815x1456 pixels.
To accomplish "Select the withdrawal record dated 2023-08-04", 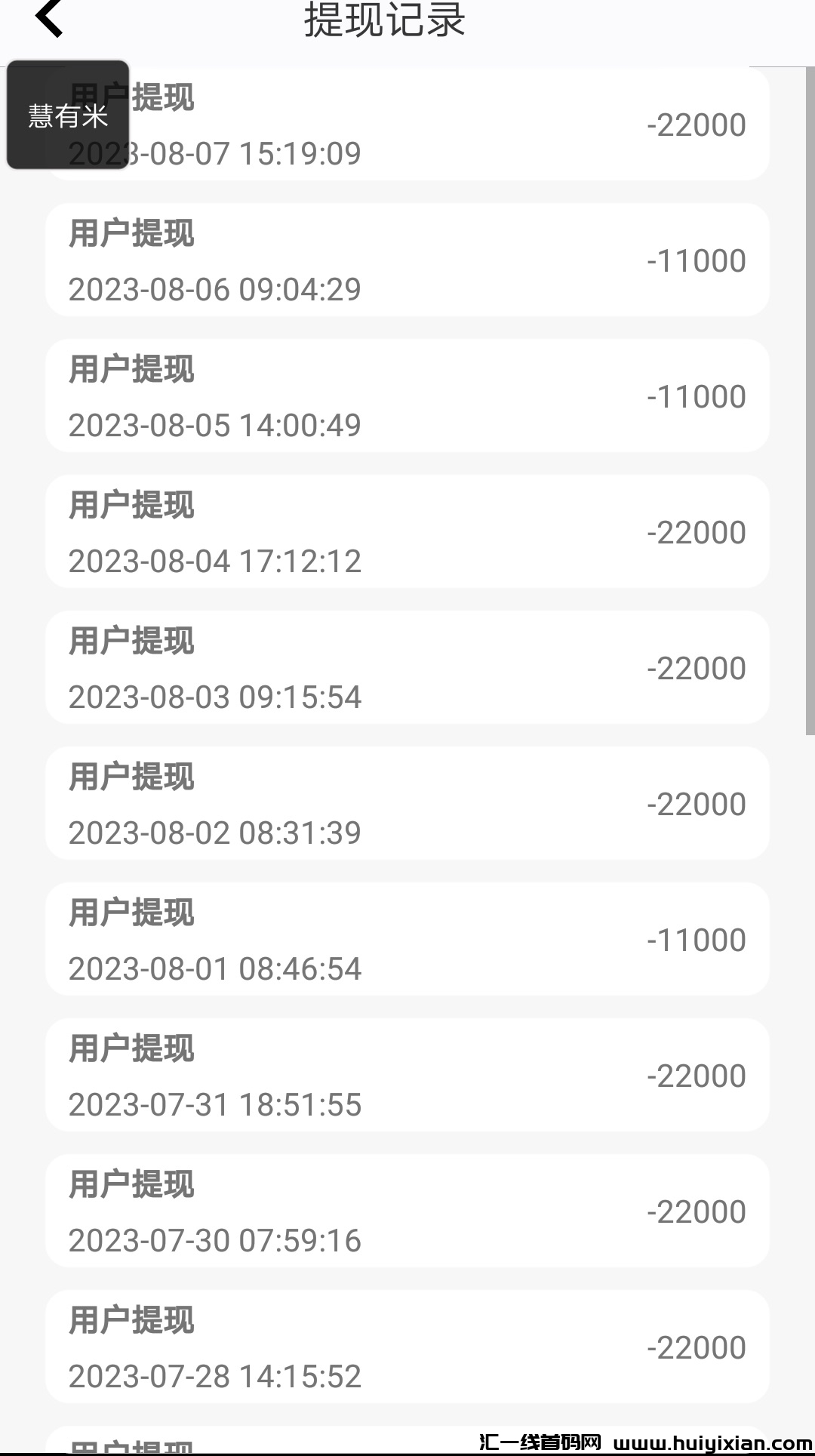I will (407, 531).
